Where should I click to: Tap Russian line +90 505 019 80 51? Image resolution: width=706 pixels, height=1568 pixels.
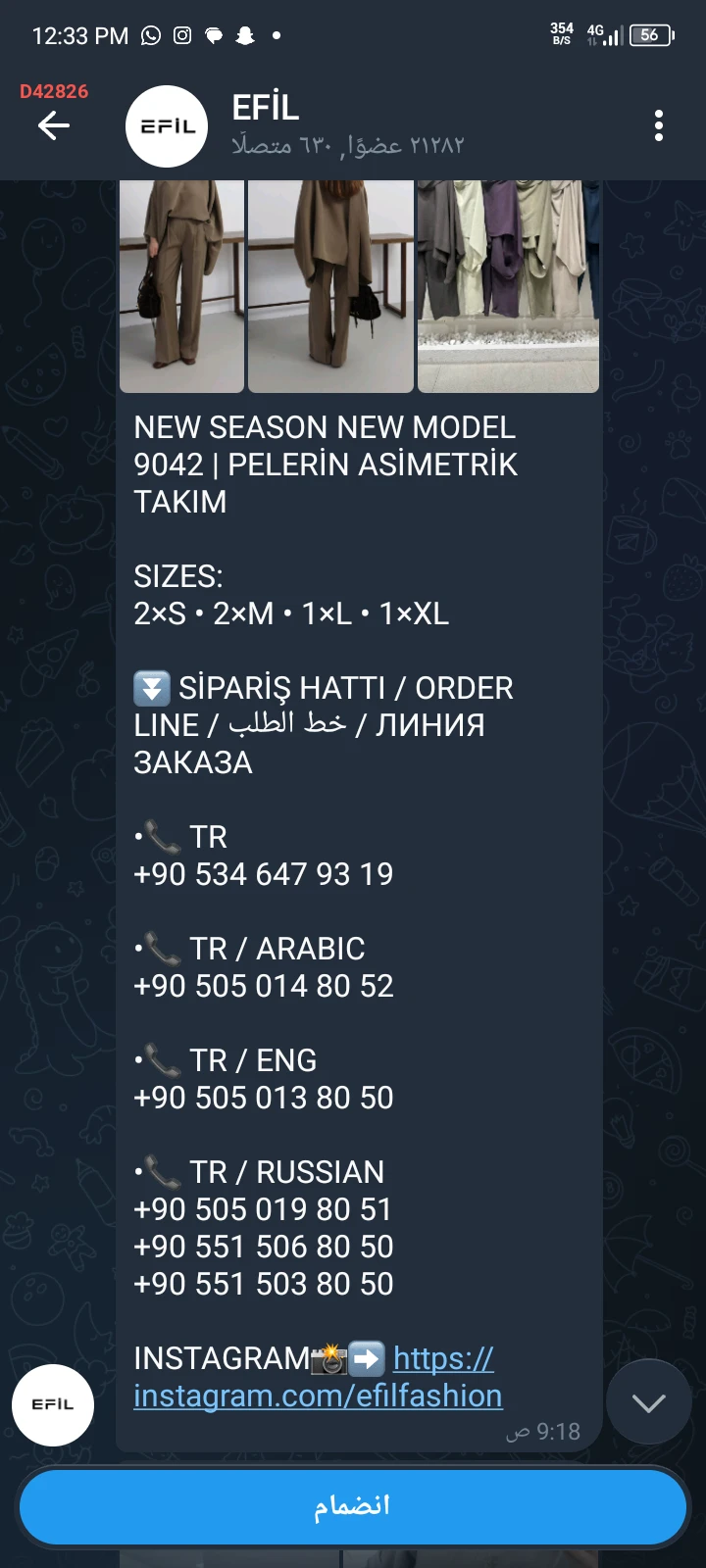point(263,1208)
